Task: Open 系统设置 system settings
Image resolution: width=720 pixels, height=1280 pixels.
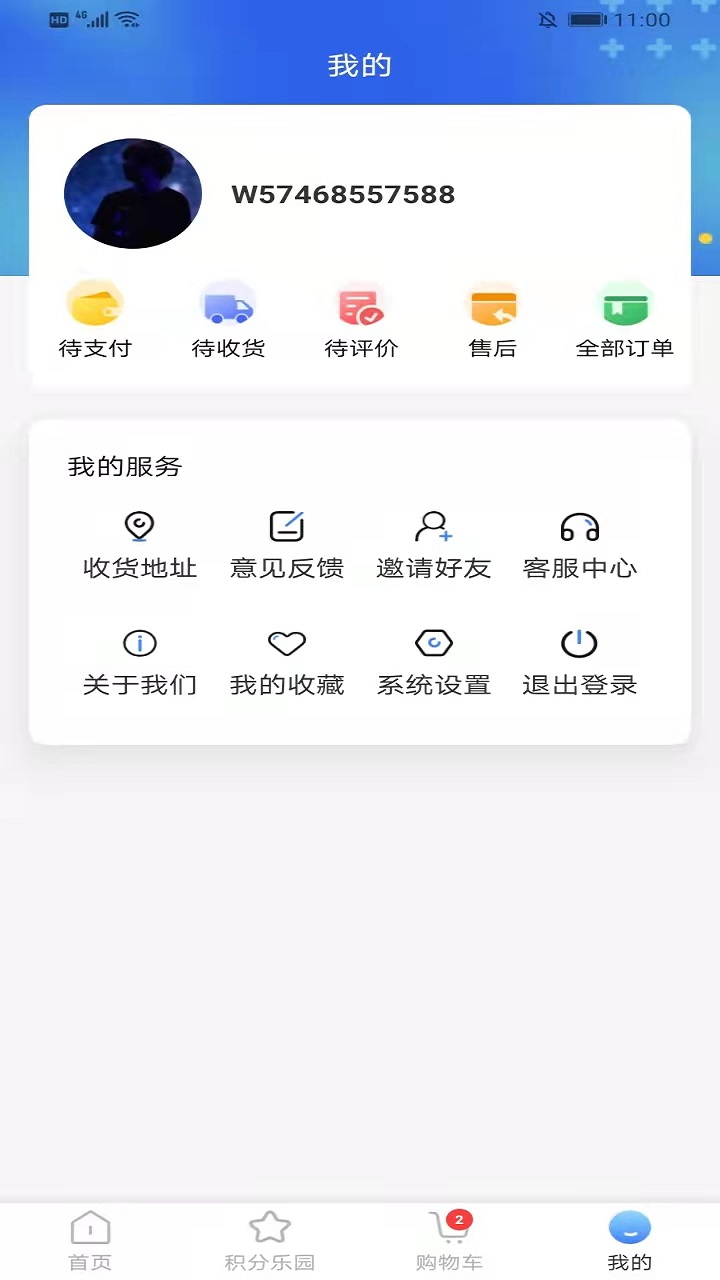Action: (x=433, y=660)
